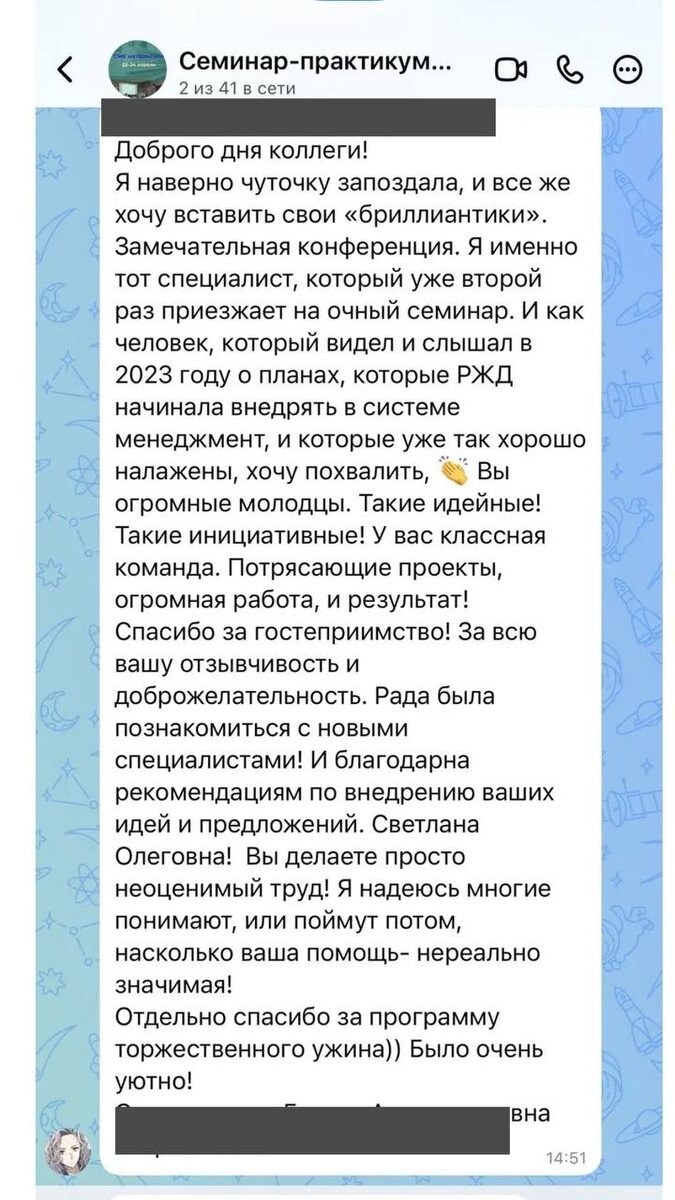Start a voice call in the group
This screenshot has height=1200, width=675.
[569, 70]
